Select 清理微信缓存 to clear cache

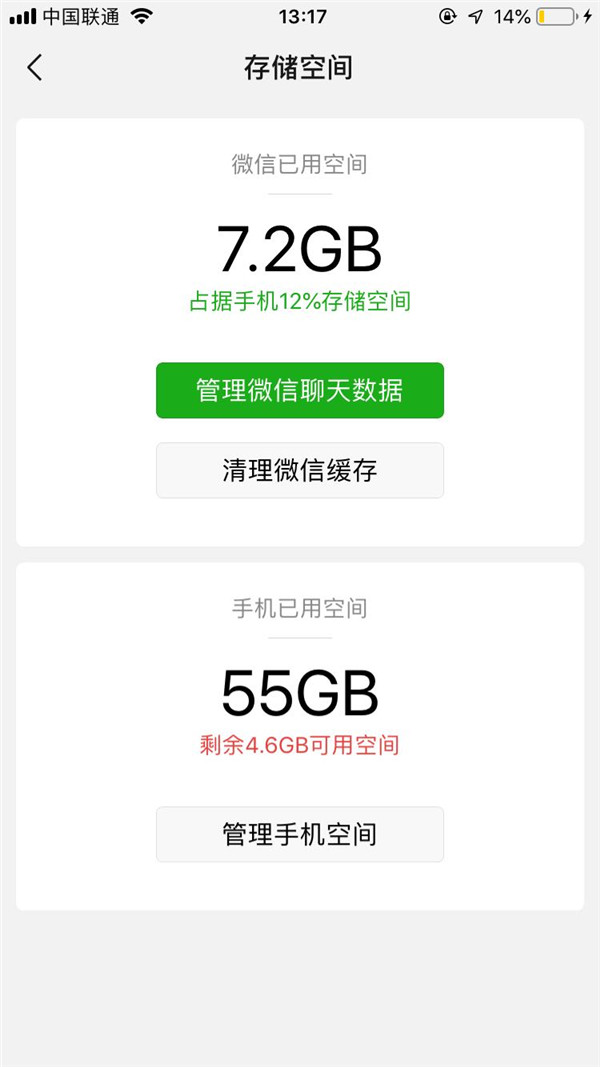click(x=299, y=470)
